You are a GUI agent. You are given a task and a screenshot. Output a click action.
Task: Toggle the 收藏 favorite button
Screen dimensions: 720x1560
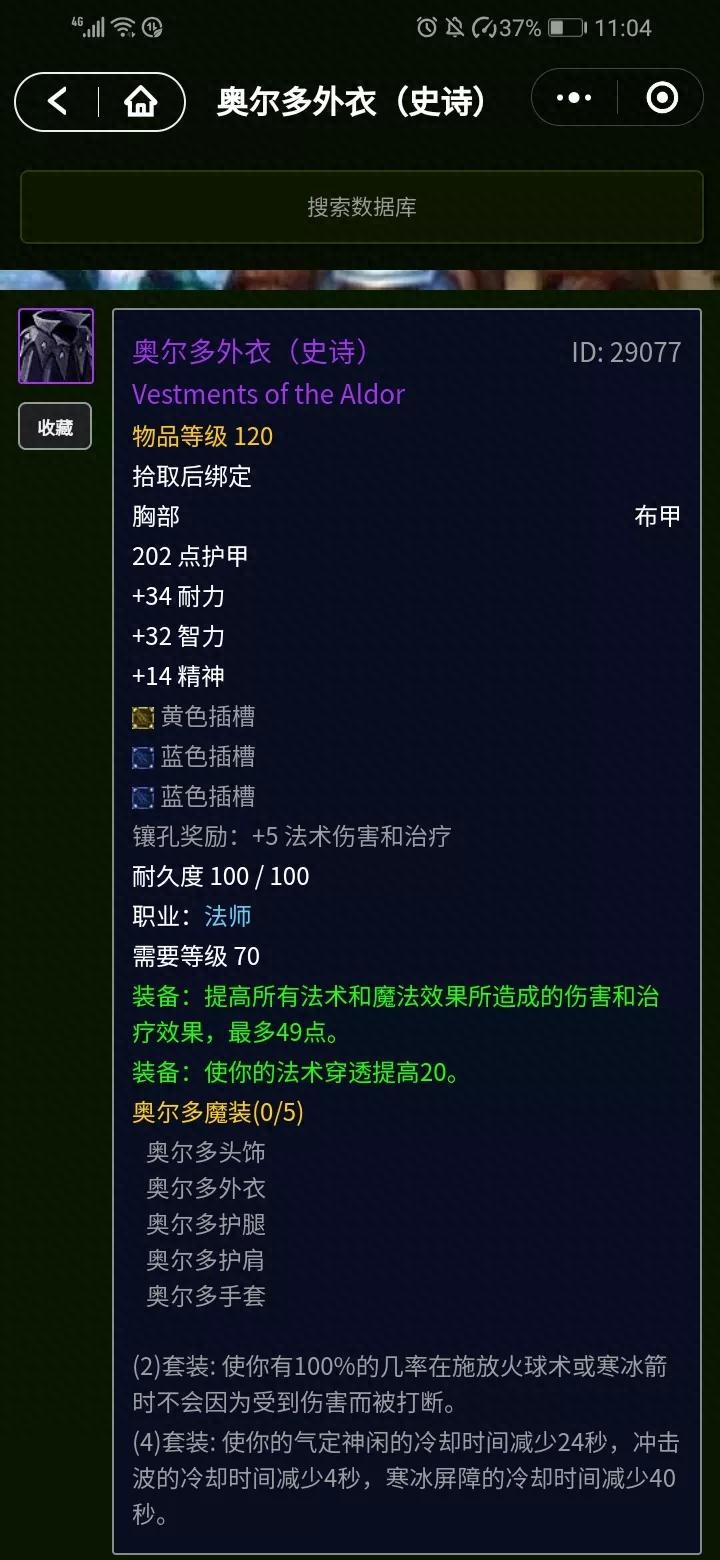54,426
